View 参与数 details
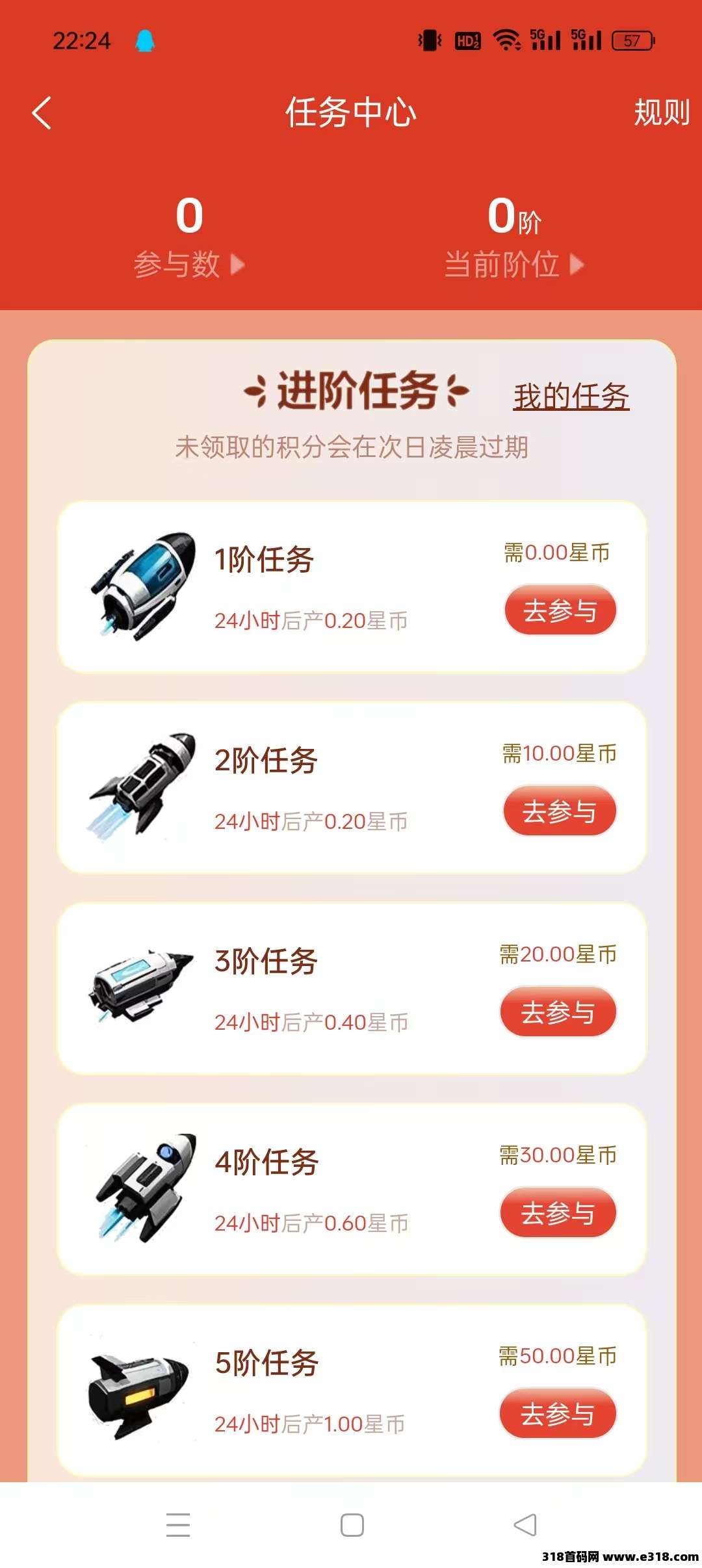Image resolution: width=702 pixels, height=1568 pixels. point(188,264)
